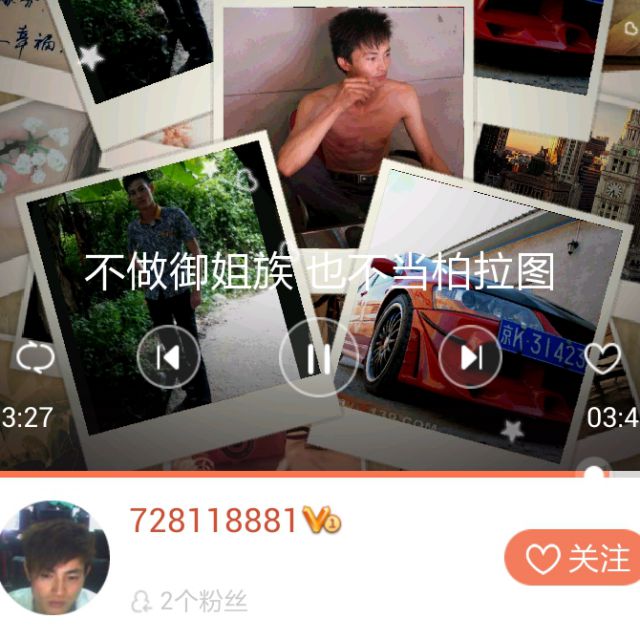
Task: Pause the current song
Action: (318, 357)
